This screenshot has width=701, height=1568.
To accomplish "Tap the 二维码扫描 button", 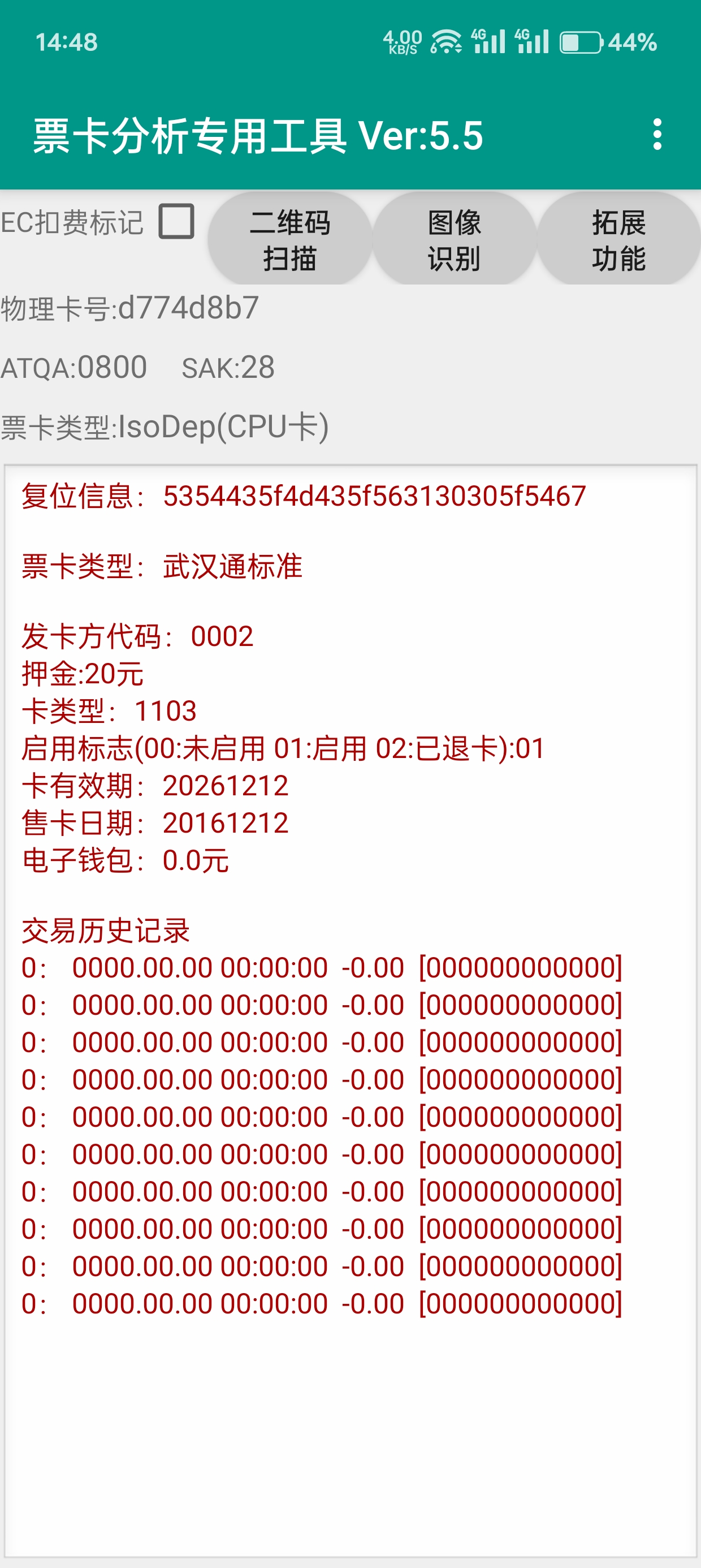I will point(289,239).
